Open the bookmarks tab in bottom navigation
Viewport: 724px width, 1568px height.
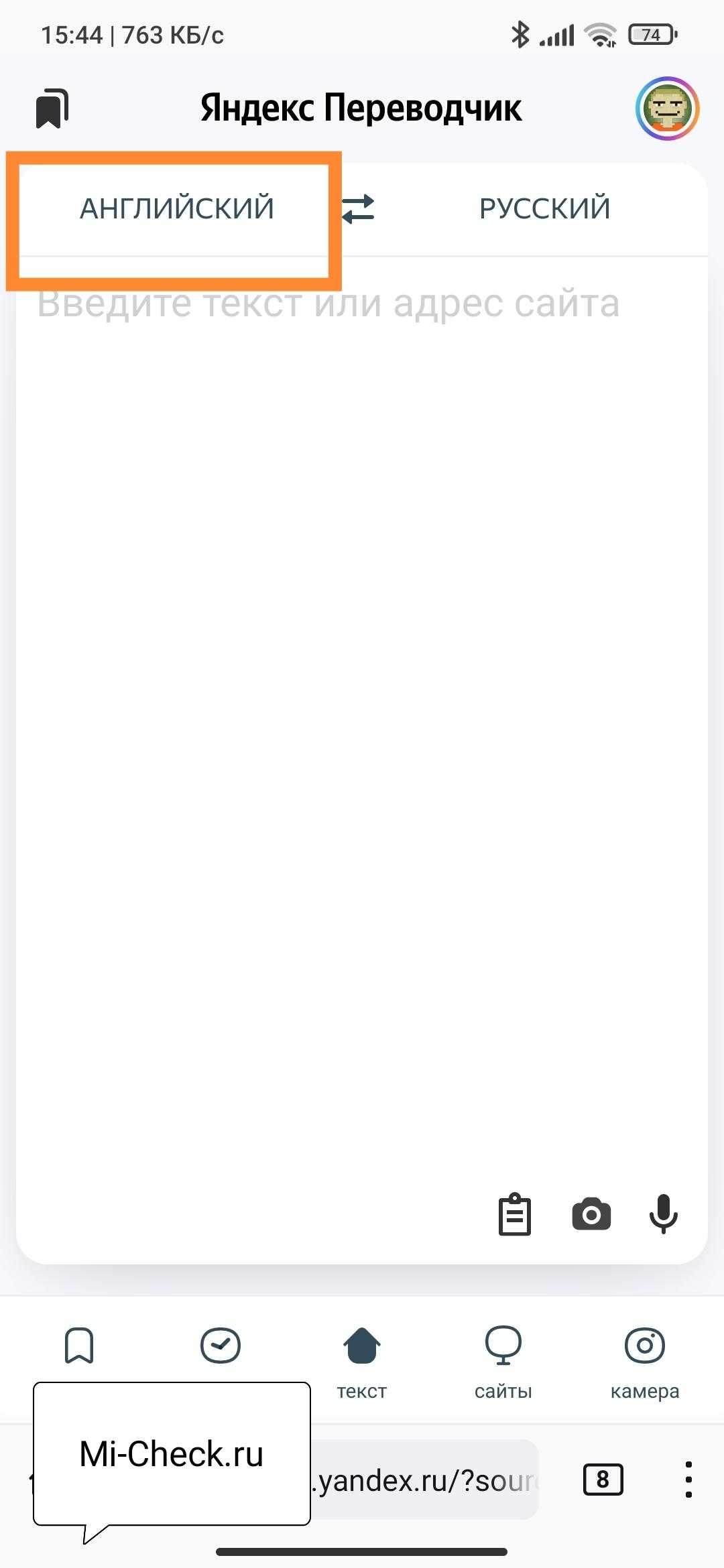click(x=79, y=1346)
